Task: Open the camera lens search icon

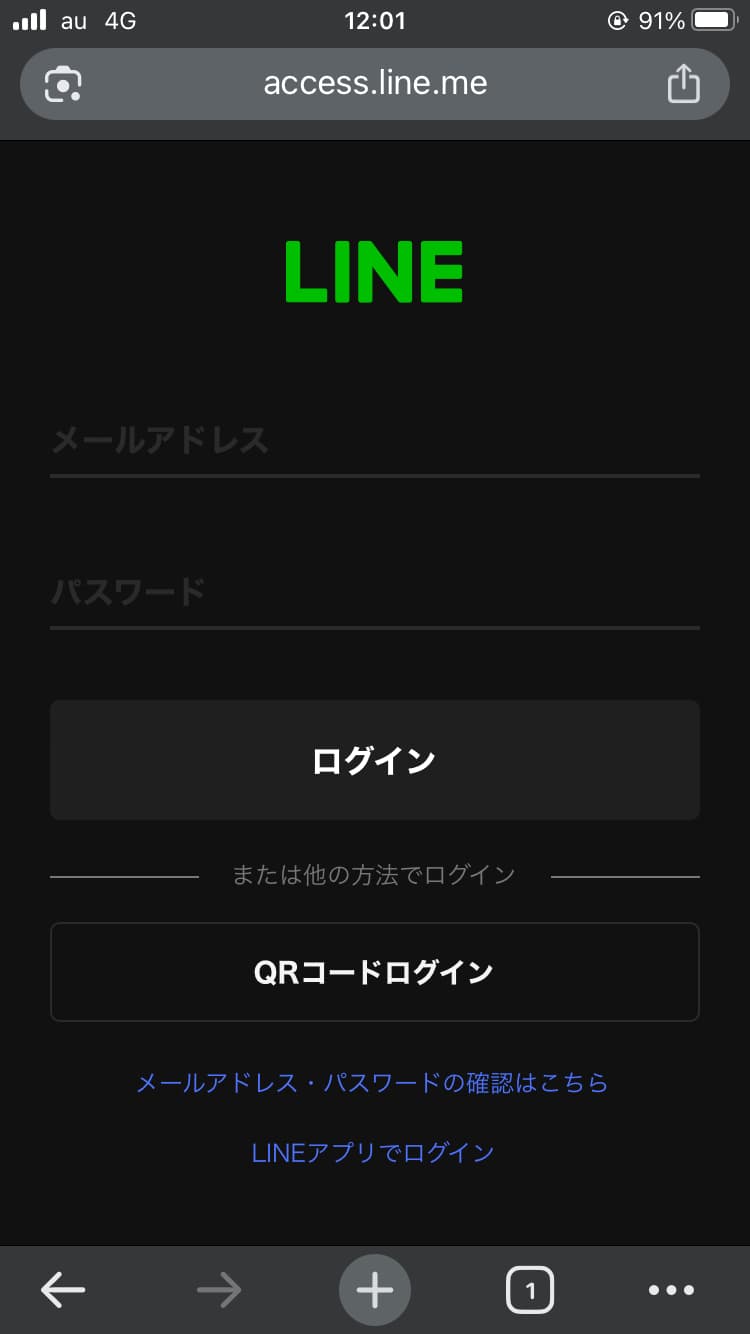Action: 63,84
